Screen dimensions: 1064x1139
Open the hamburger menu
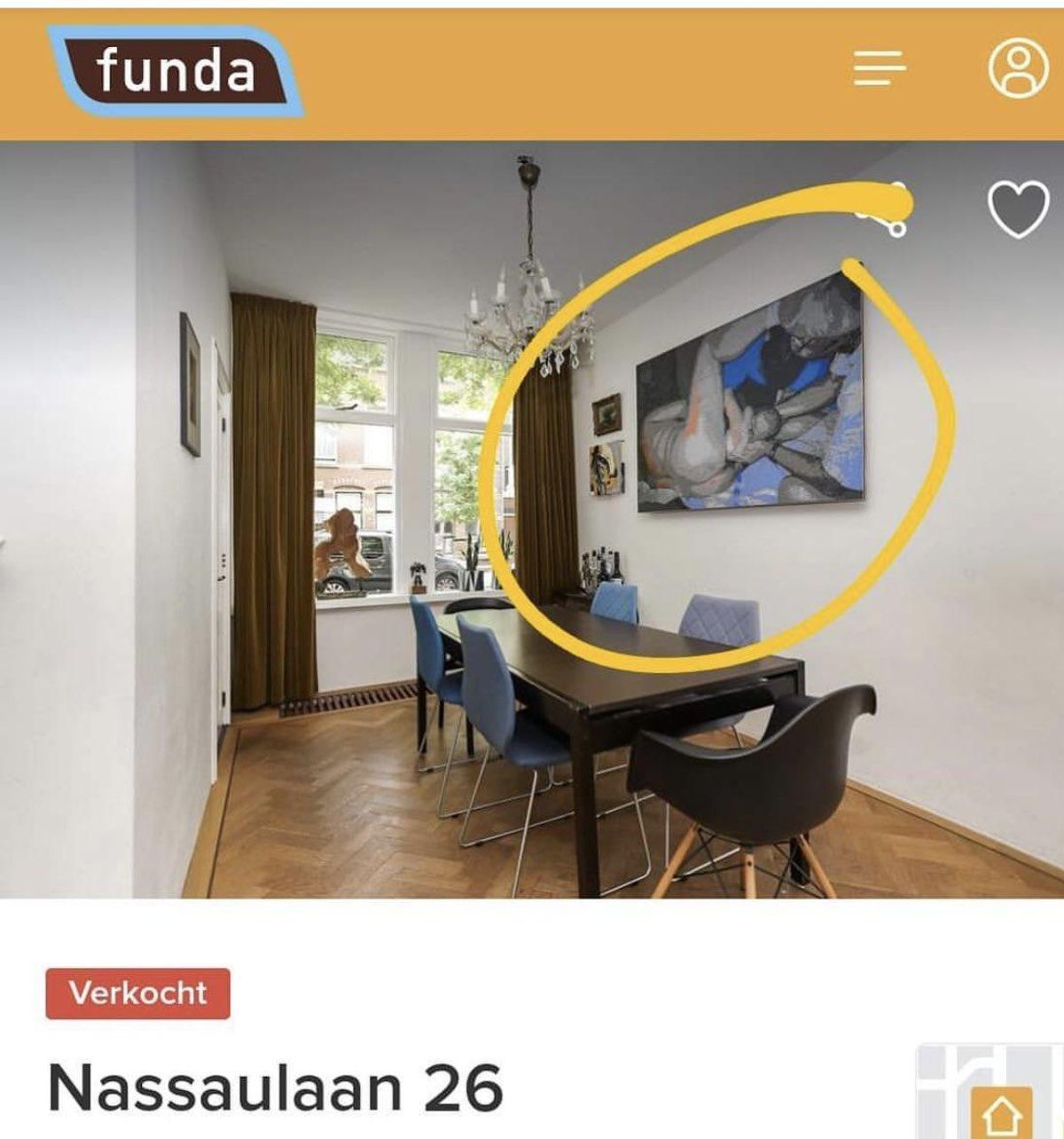coord(879,69)
